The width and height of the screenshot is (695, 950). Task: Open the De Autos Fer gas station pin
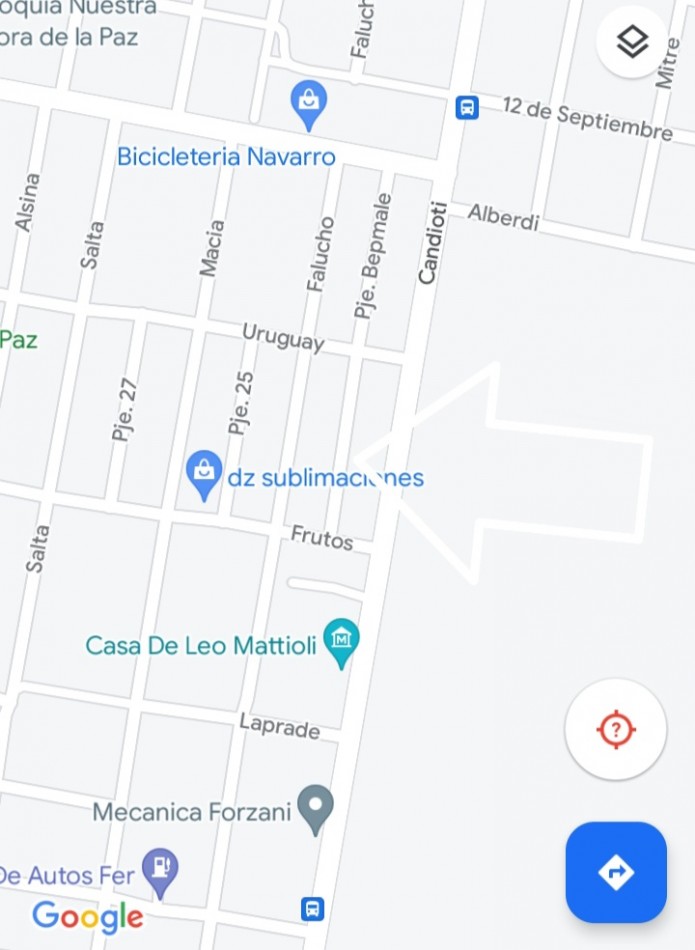click(160, 870)
